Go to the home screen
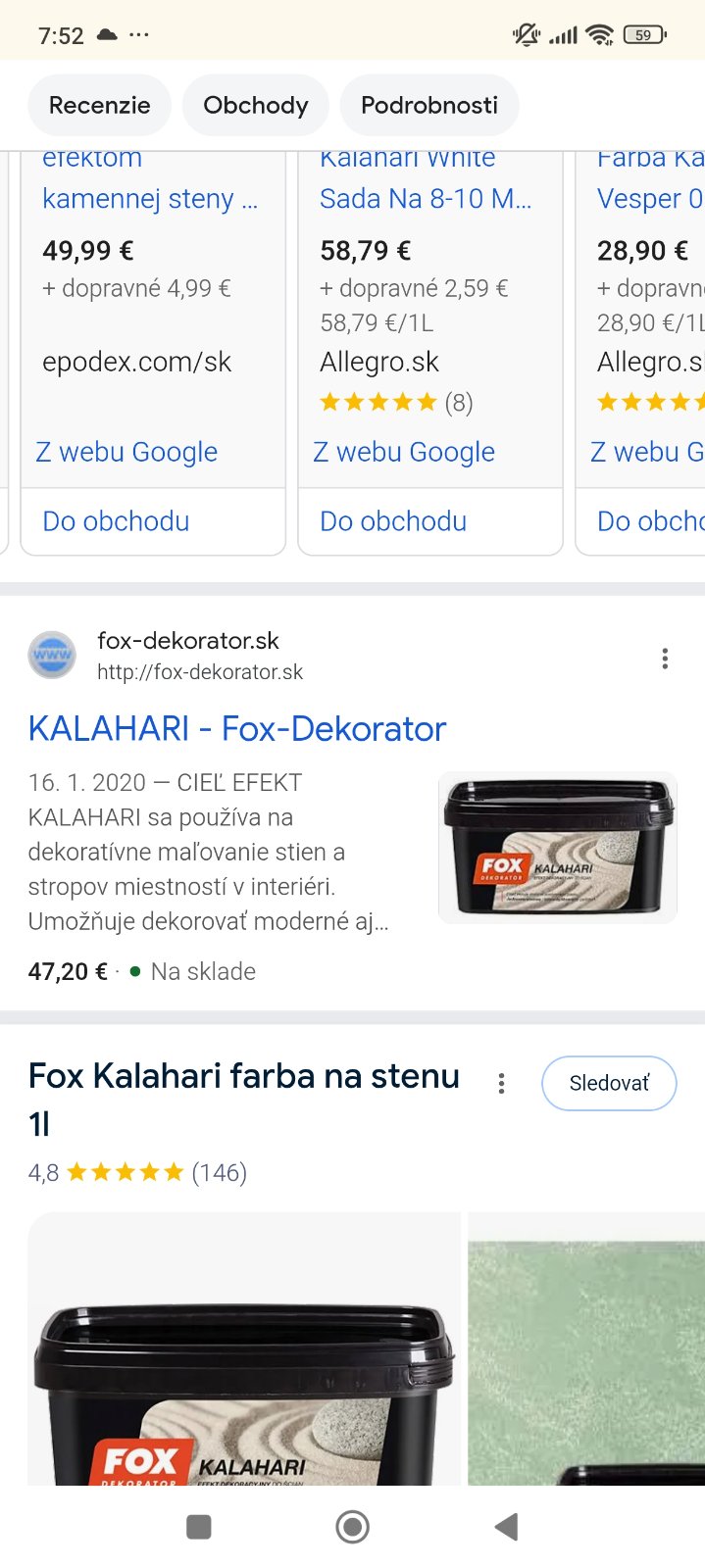This screenshot has width=705, height=1568. click(x=352, y=1526)
